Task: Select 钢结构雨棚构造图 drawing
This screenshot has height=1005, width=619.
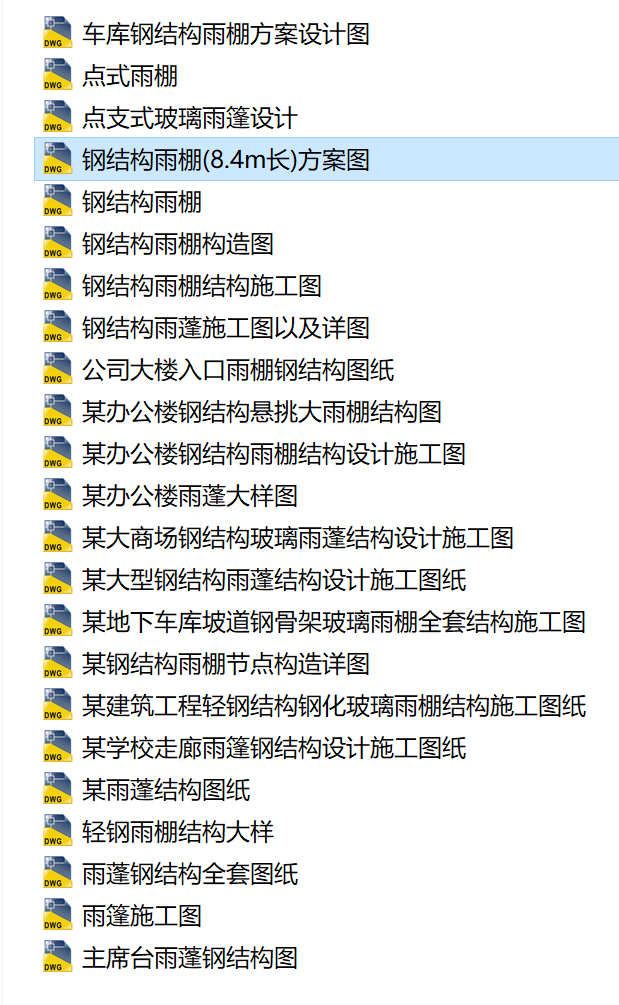Action: 177,244
